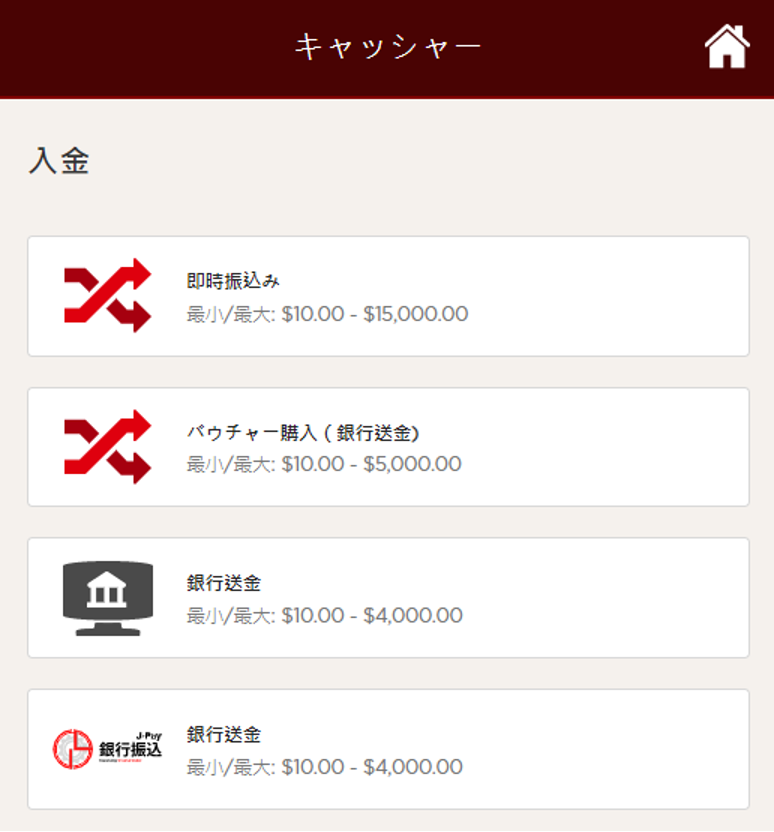Click the $10.00 - $5,000.00 limit text
This screenshot has height=832, width=774.
tap(320, 464)
